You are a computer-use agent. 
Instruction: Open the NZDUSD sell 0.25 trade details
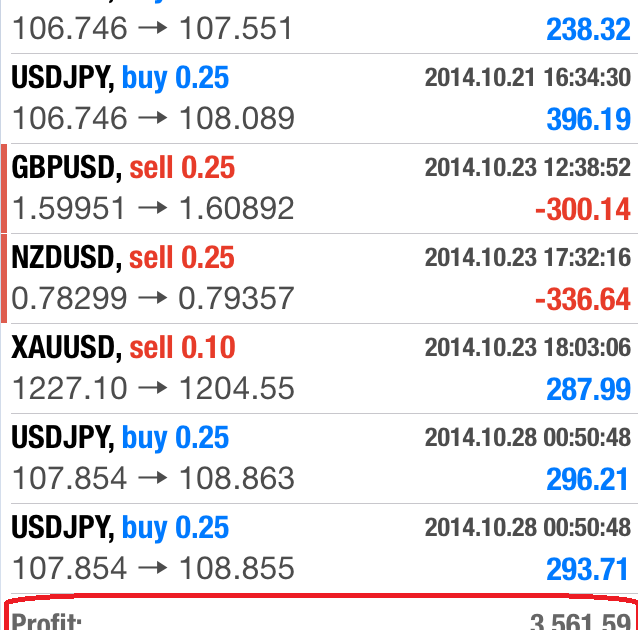(x=320, y=278)
